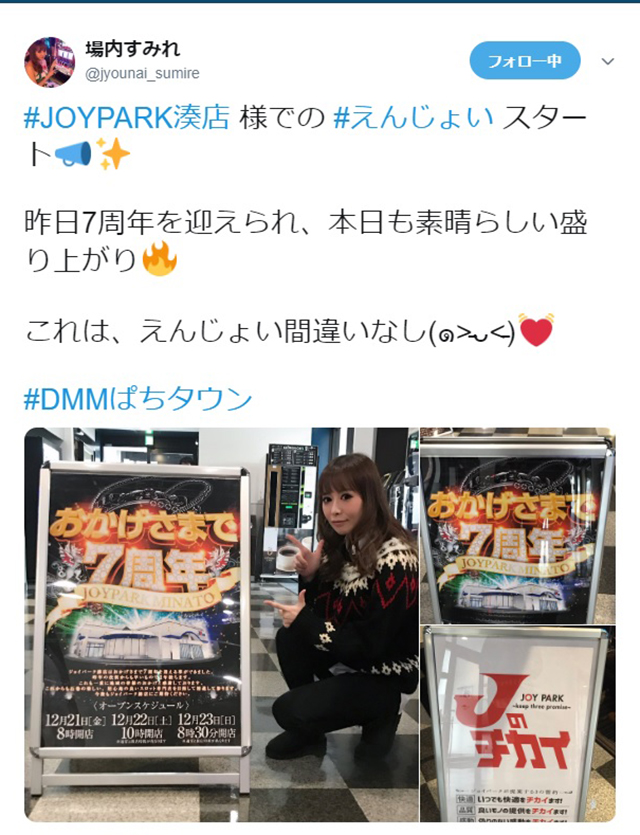This screenshot has width=640, height=835.
Task: Open the #えんじょい hashtag
Action: pyautogui.click(x=413, y=117)
